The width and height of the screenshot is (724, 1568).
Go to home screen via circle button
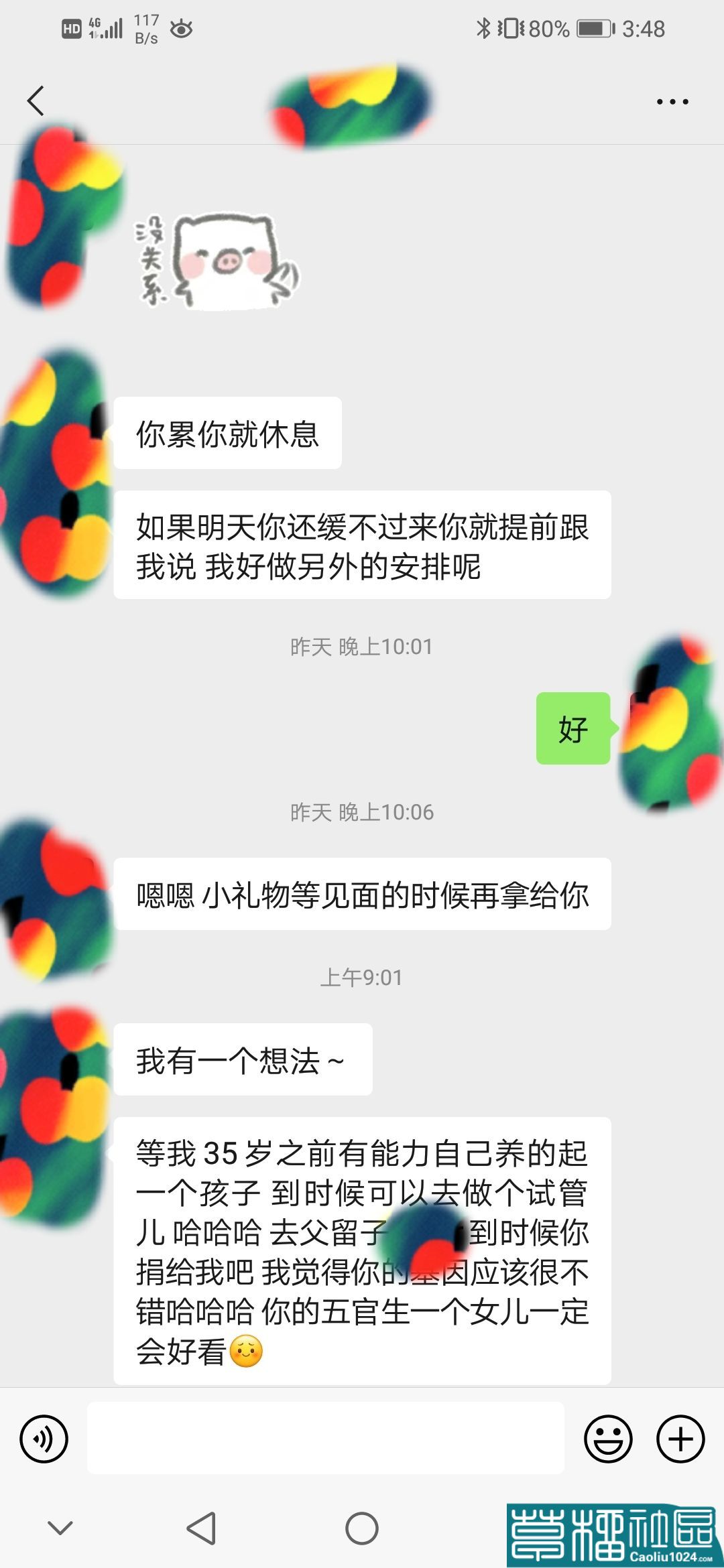(362, 1528)
